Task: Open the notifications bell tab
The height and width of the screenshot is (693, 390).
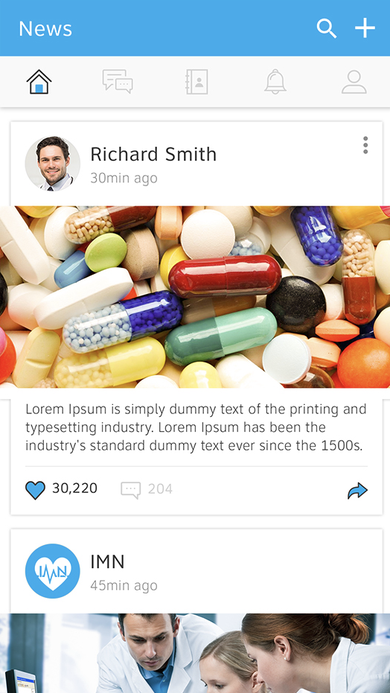Action: 275,81
